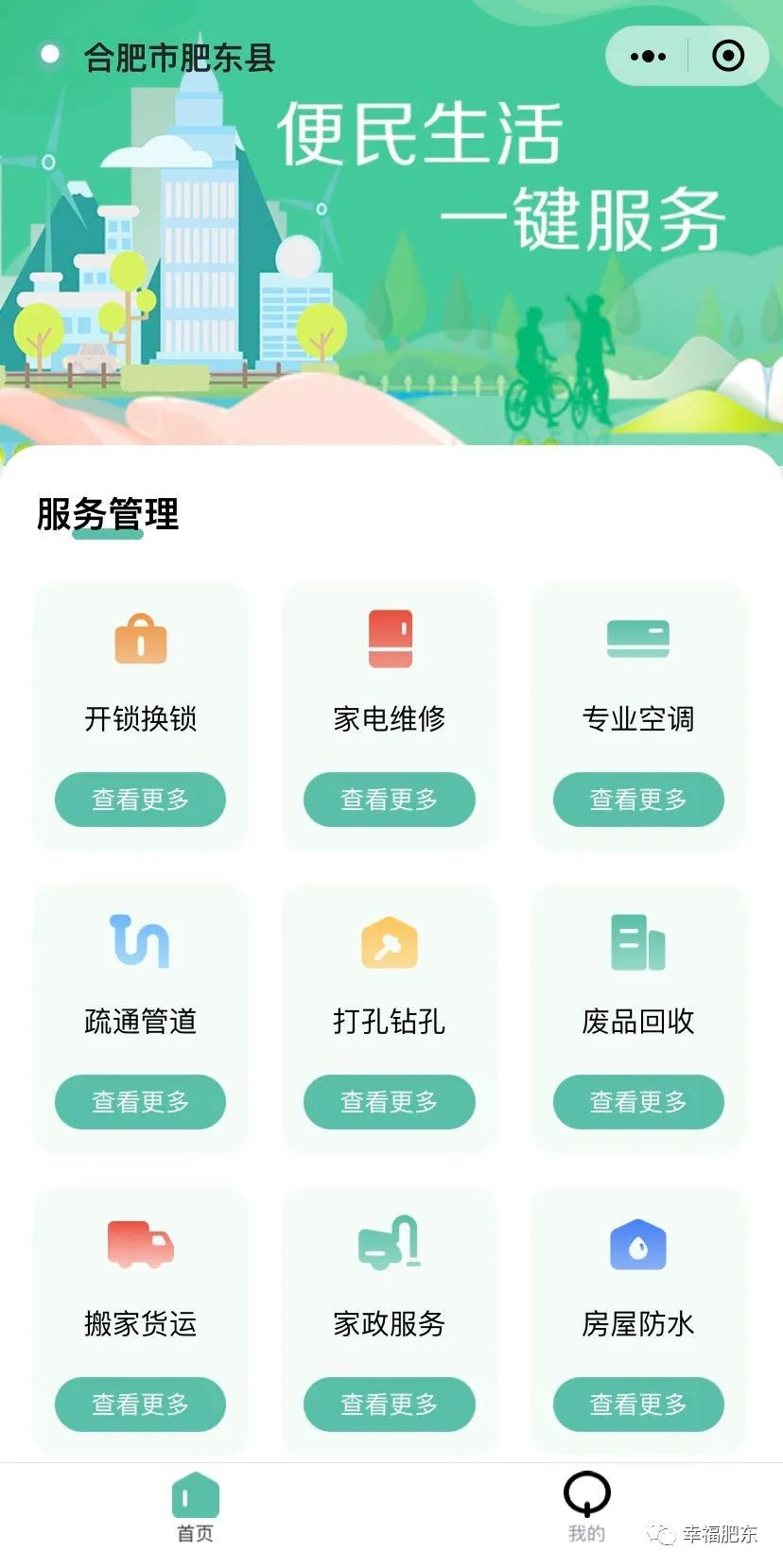783x1568 pixels.
Task: Check more 家政服务 providers
Action: pyautogui.click(x=389, y=1404)
